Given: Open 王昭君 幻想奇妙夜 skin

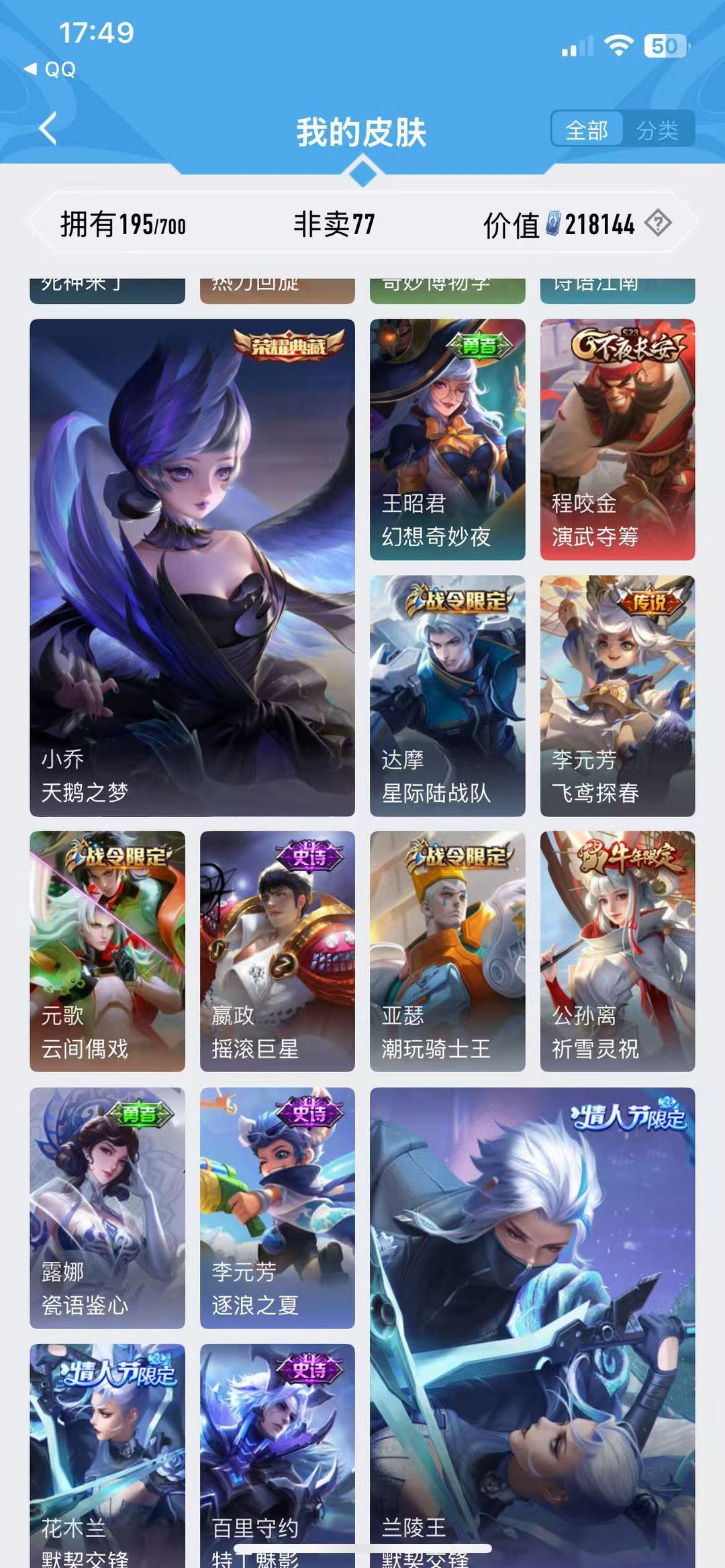Looking at the screenshot, I should (447, 439).
